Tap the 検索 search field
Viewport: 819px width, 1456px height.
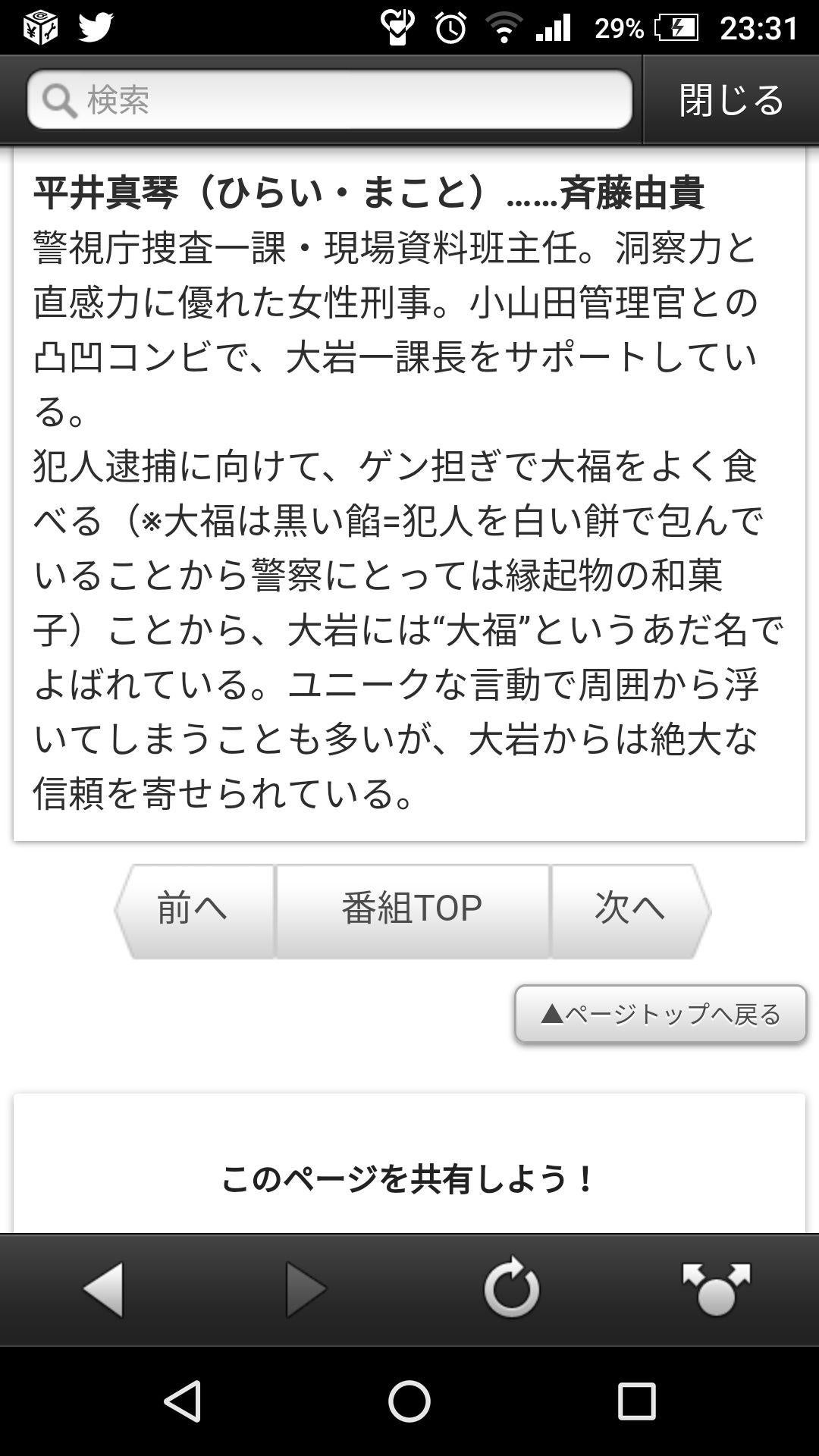pos(330,100)
